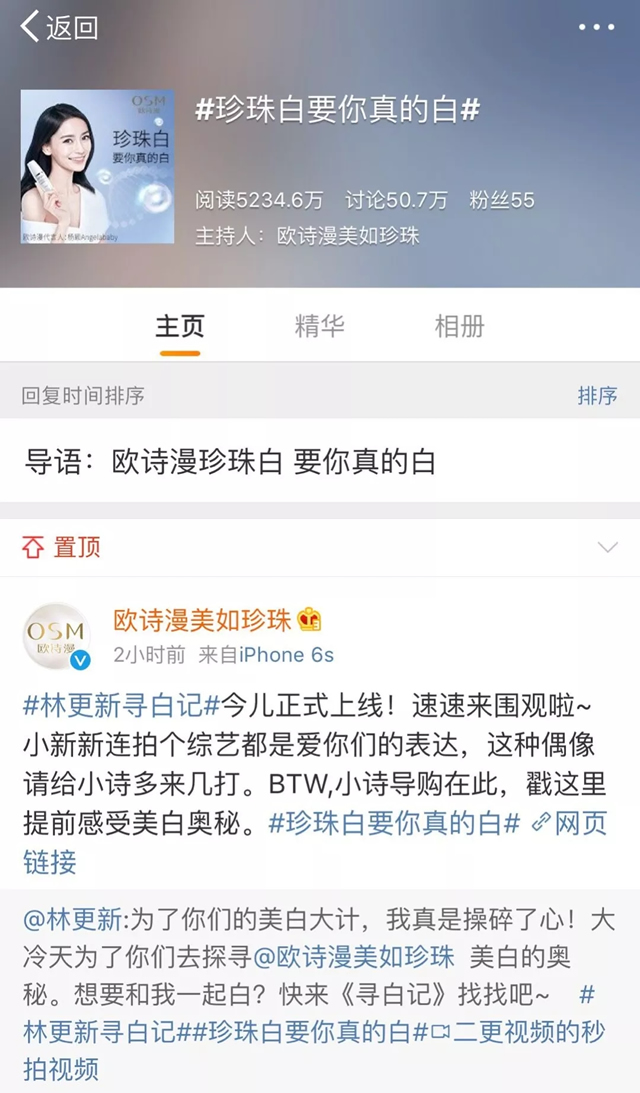This screenshot has height=1093, width=640.
Task: Expand the pinned post options chevron
Action: (x=607, y=547)
